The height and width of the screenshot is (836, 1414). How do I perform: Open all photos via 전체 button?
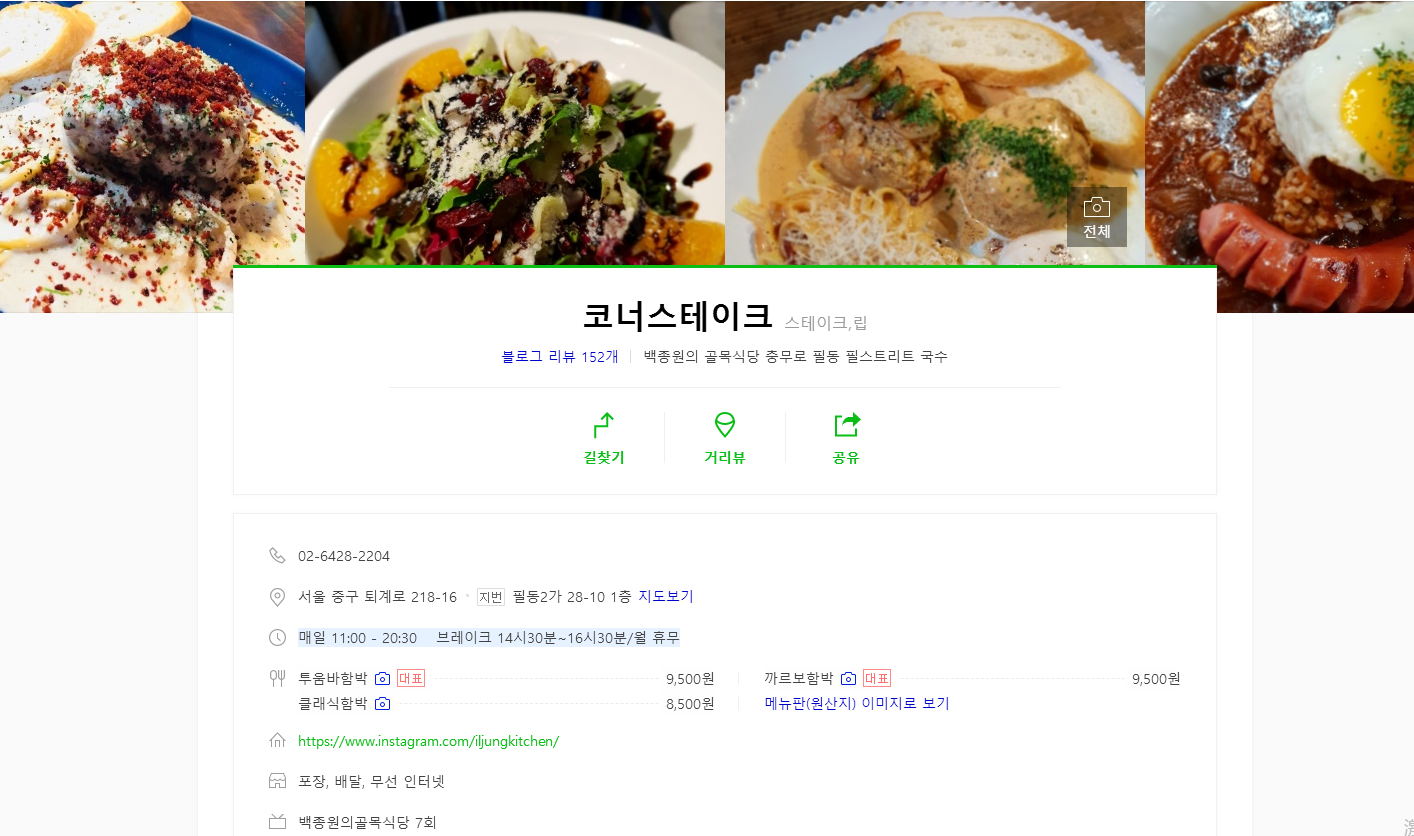1096,217
